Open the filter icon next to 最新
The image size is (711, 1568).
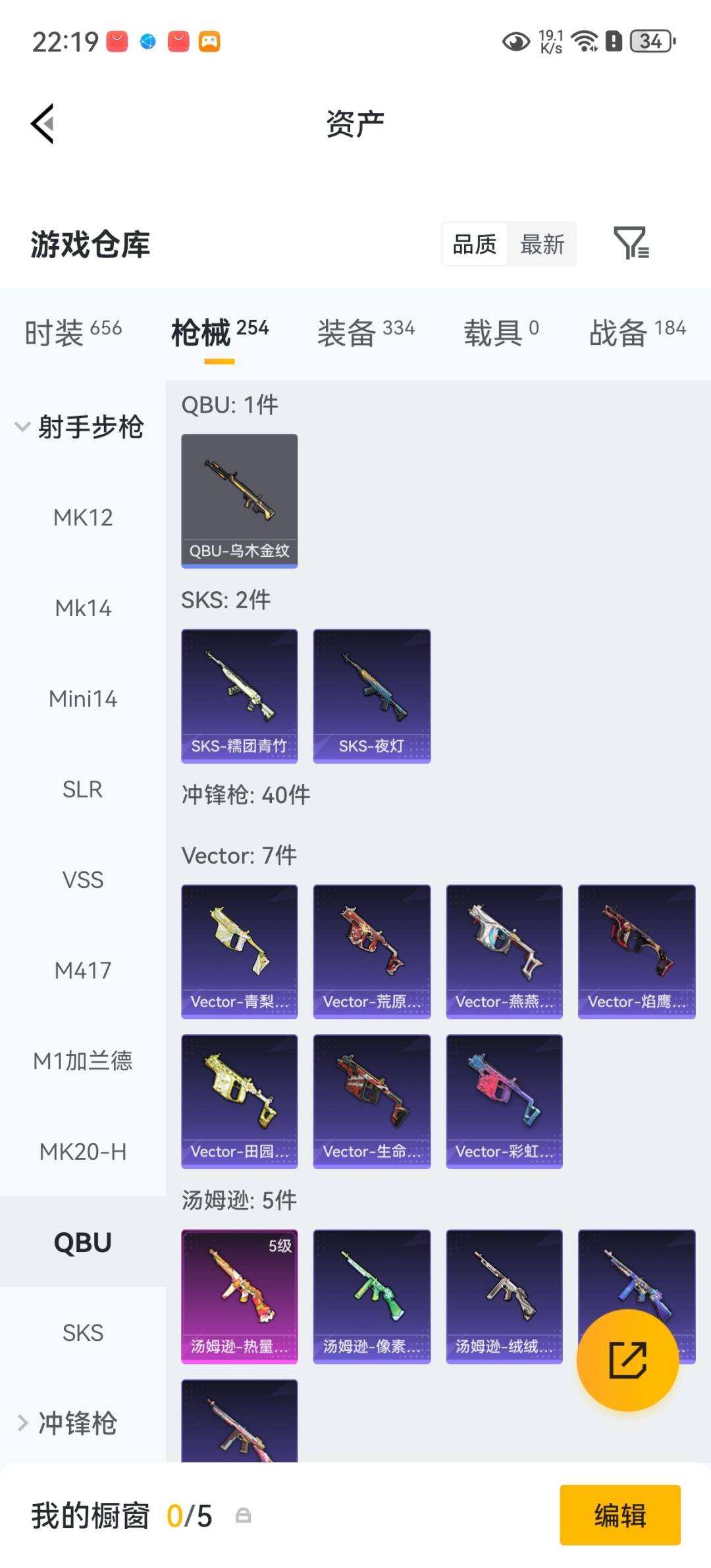pos(631,243)
